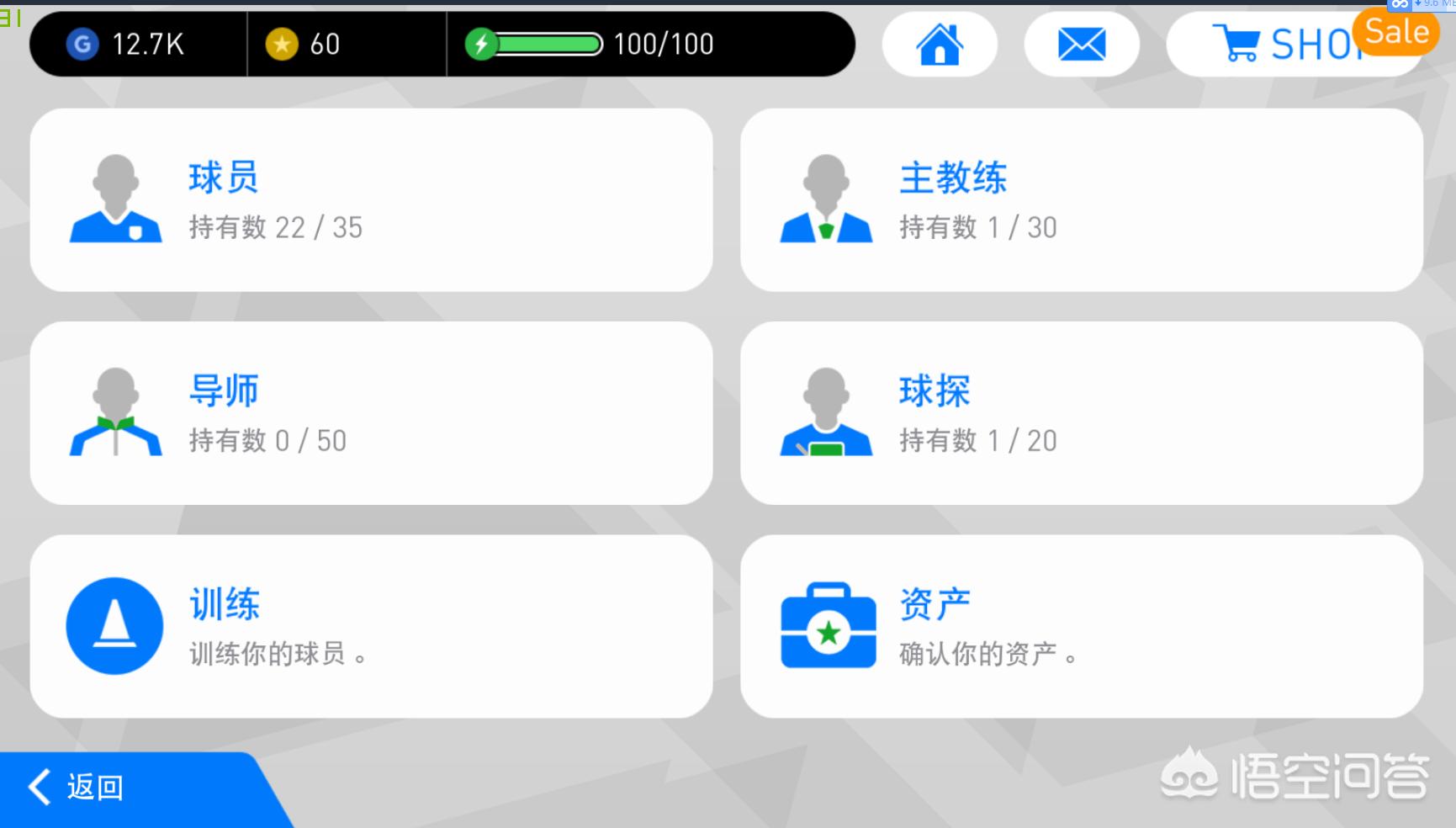Open the mail inbox
This screenshot has width=1456, height=828.
[1082, 44]
